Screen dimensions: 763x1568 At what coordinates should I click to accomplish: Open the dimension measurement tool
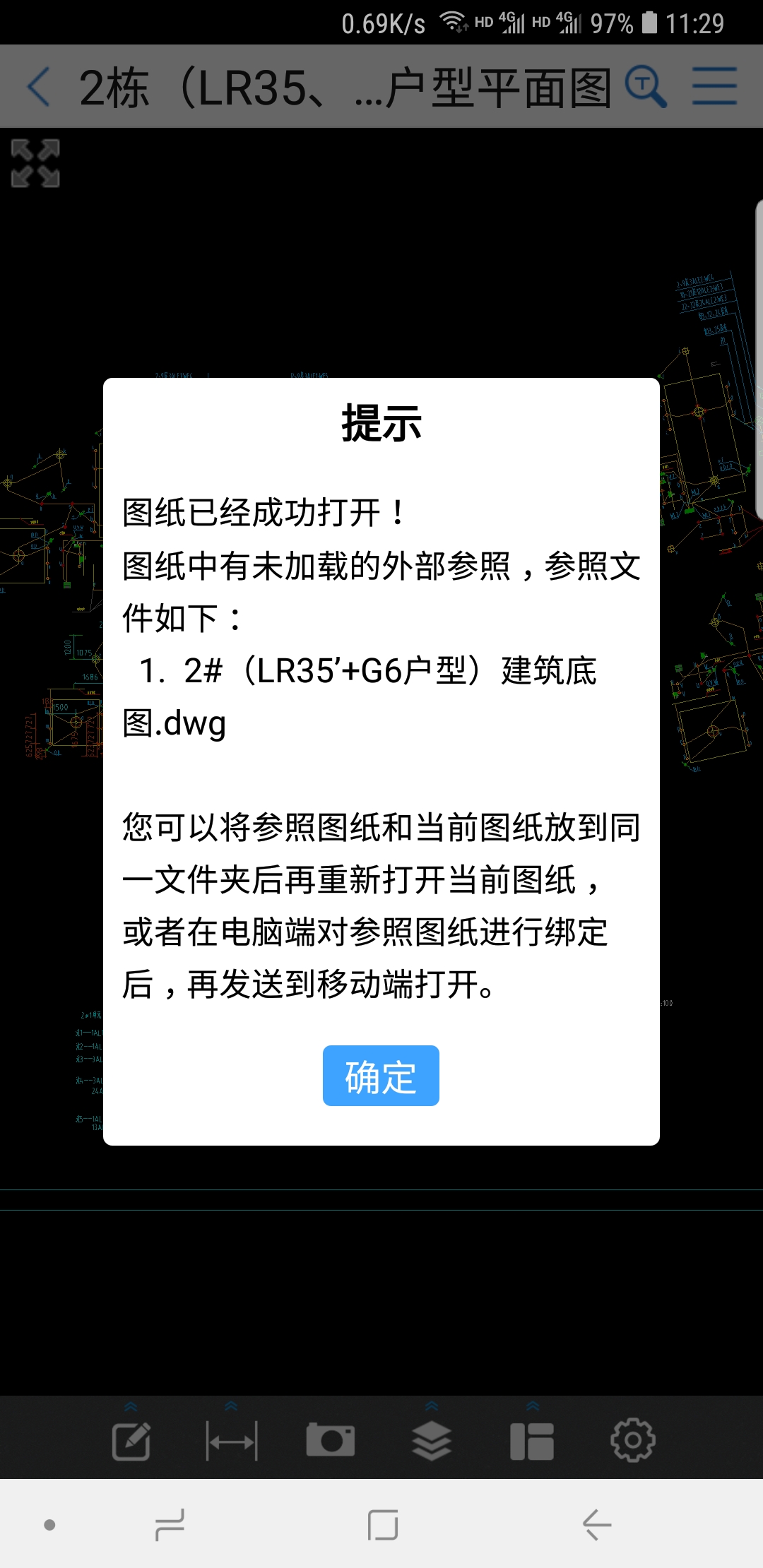232,1441
